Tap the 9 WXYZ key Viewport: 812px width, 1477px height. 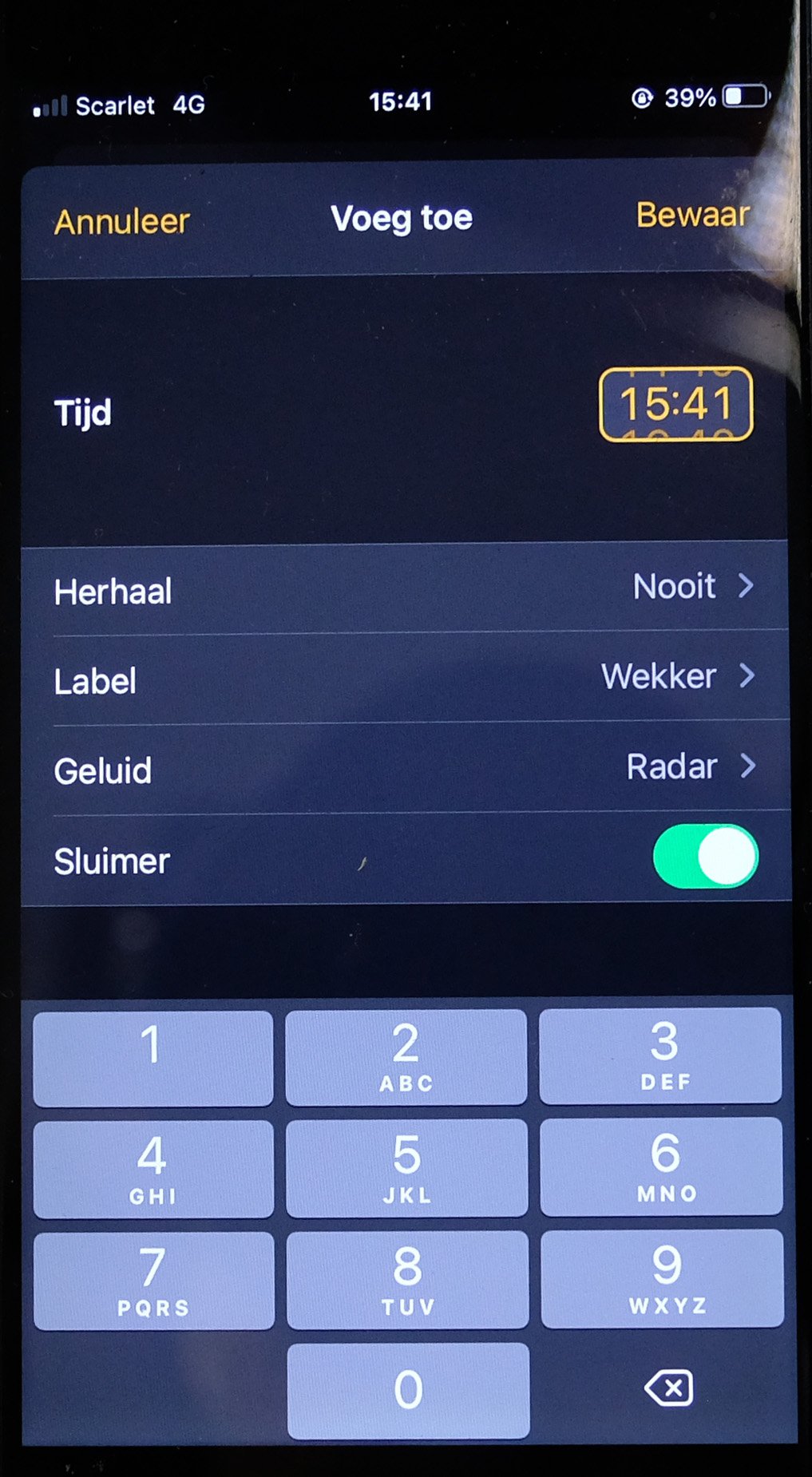(x=663, y=1278)
